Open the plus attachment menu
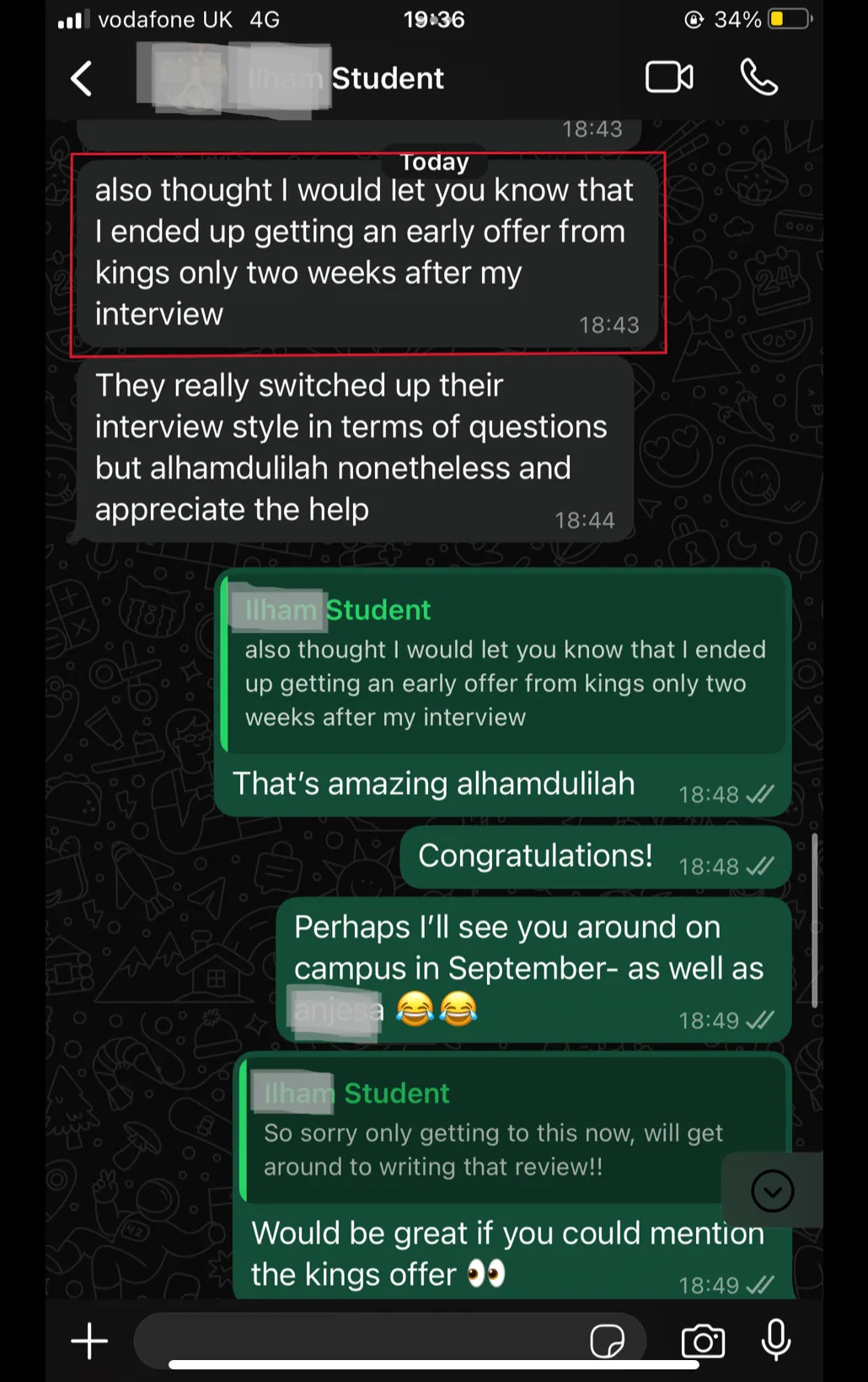Screen dimensions: 868x1382 [89, 1341]
